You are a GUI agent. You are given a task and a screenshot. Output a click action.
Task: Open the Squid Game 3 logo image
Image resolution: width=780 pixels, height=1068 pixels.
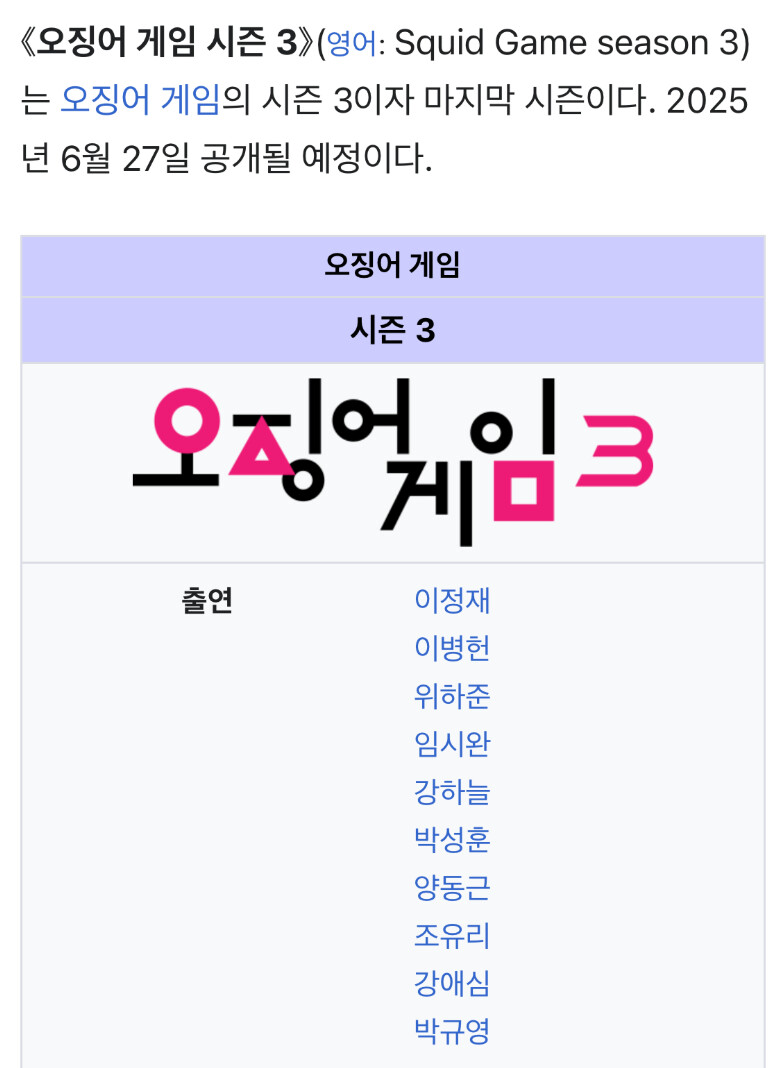click(x=393, y=462)
